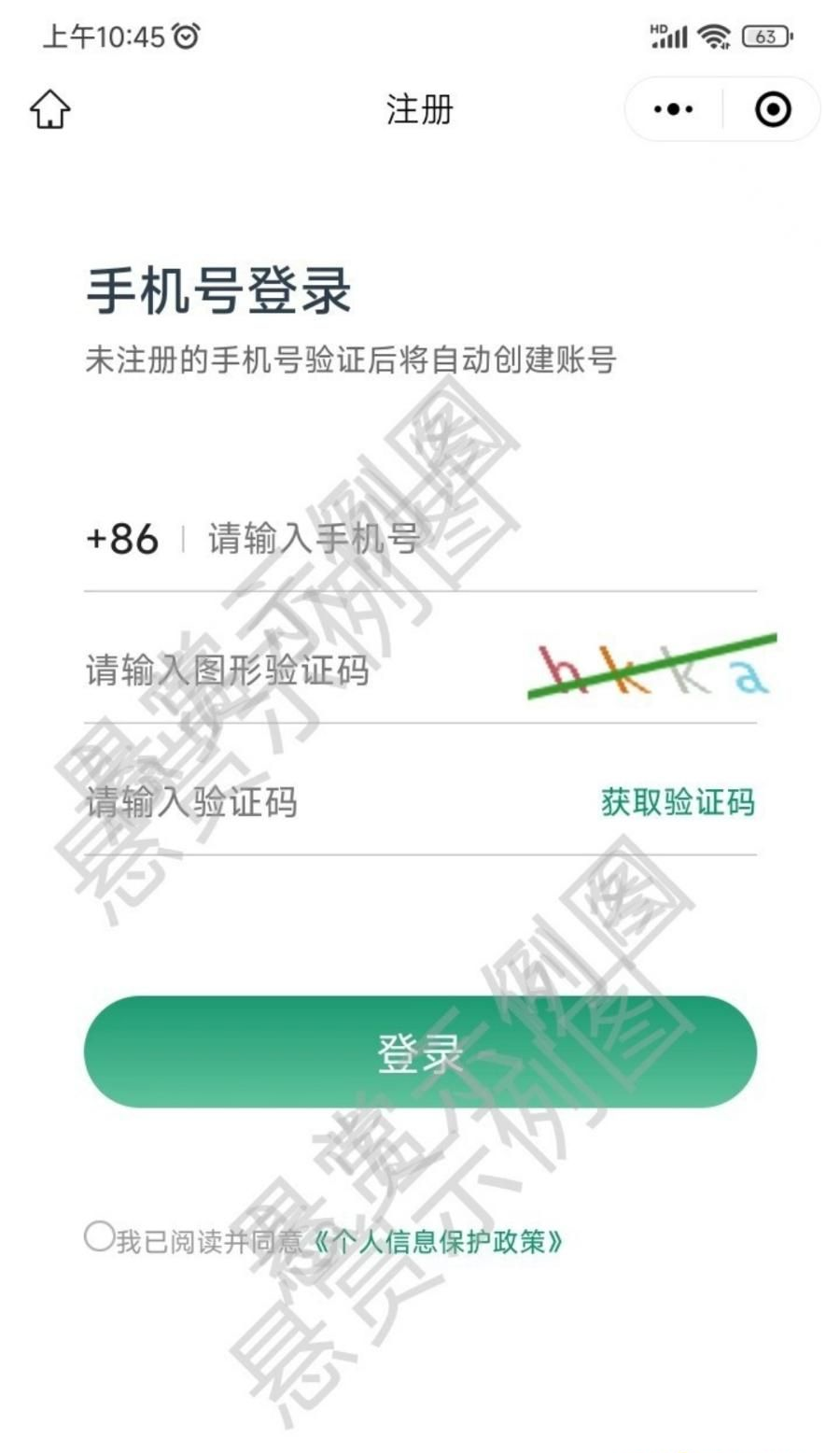Close the mini program with circle icon
840x1453 pixels.
[x=773, y=109]
